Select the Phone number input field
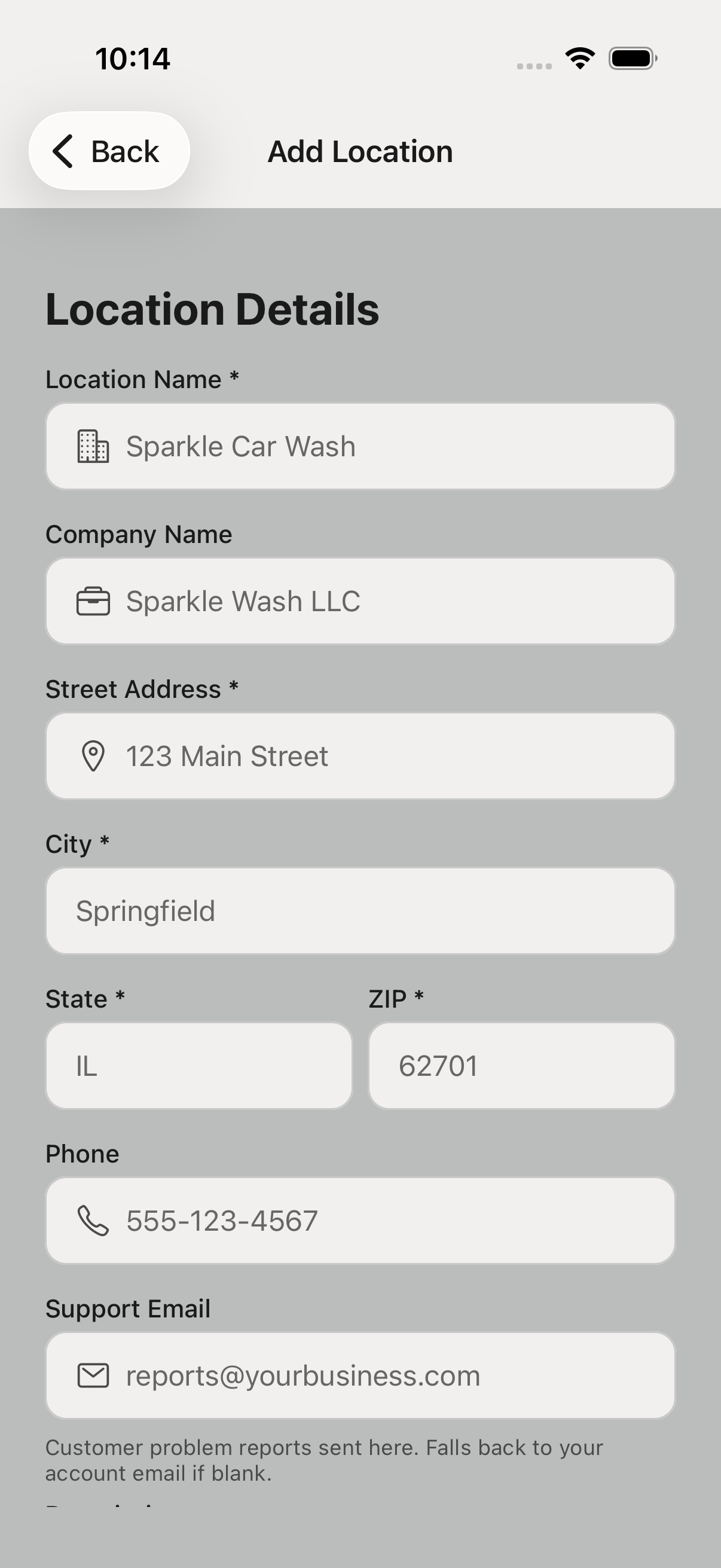Image resolution: width=721 pixels, height=1568 pixels. coord(360,1220)
